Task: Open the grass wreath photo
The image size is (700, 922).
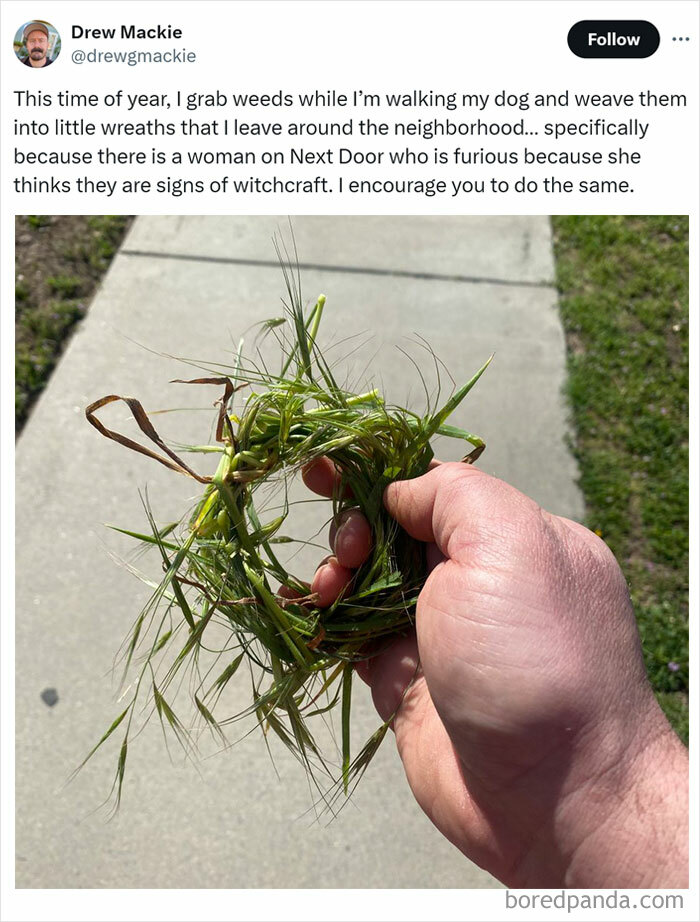Action: pyautogui.click(x=350, y=550)
